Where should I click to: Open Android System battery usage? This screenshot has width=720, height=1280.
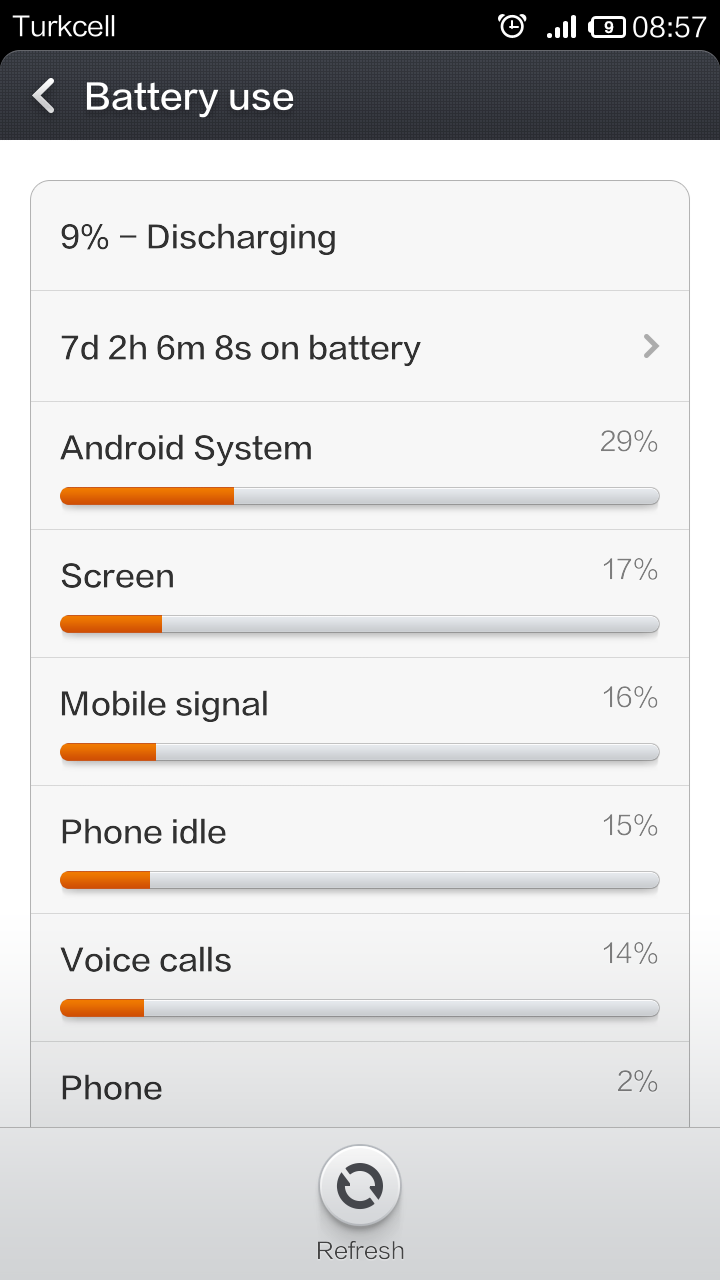pos(360,466)
